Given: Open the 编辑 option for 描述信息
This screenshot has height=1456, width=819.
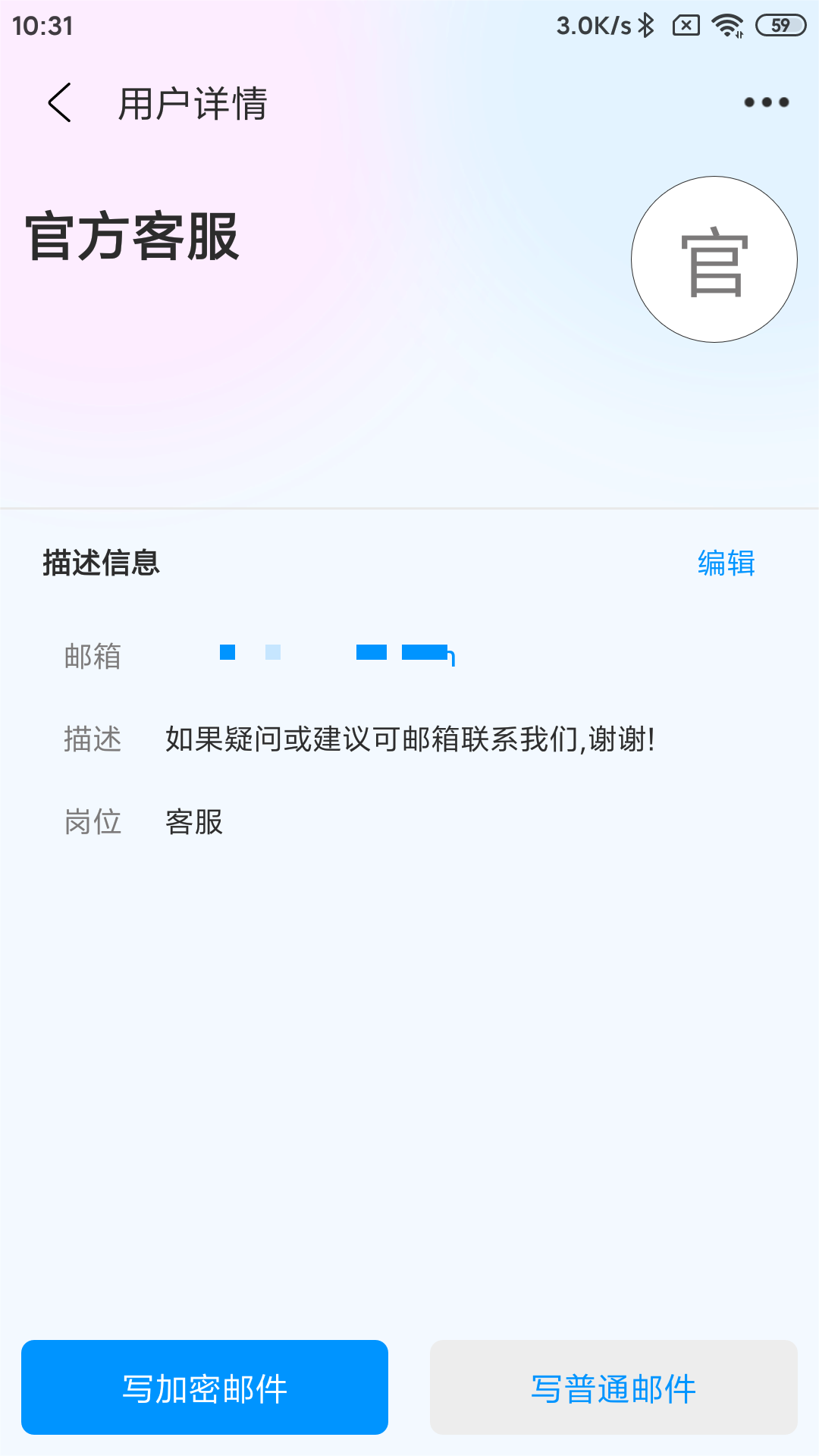Looking at the screenshot, I should click(x=726, y=563).
